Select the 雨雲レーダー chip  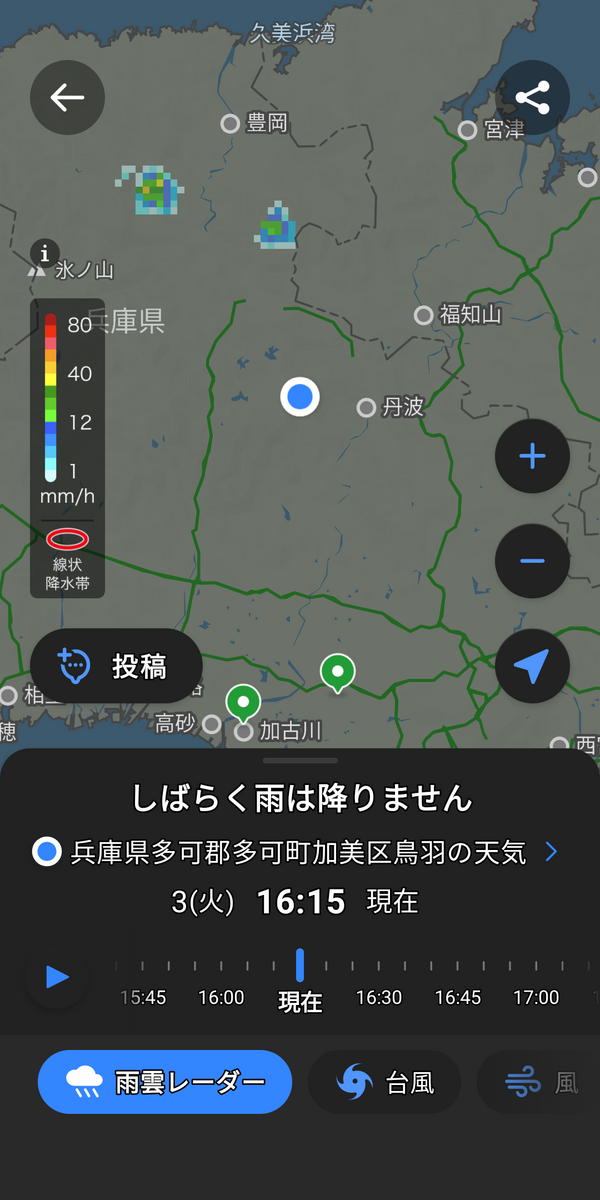165,1082
